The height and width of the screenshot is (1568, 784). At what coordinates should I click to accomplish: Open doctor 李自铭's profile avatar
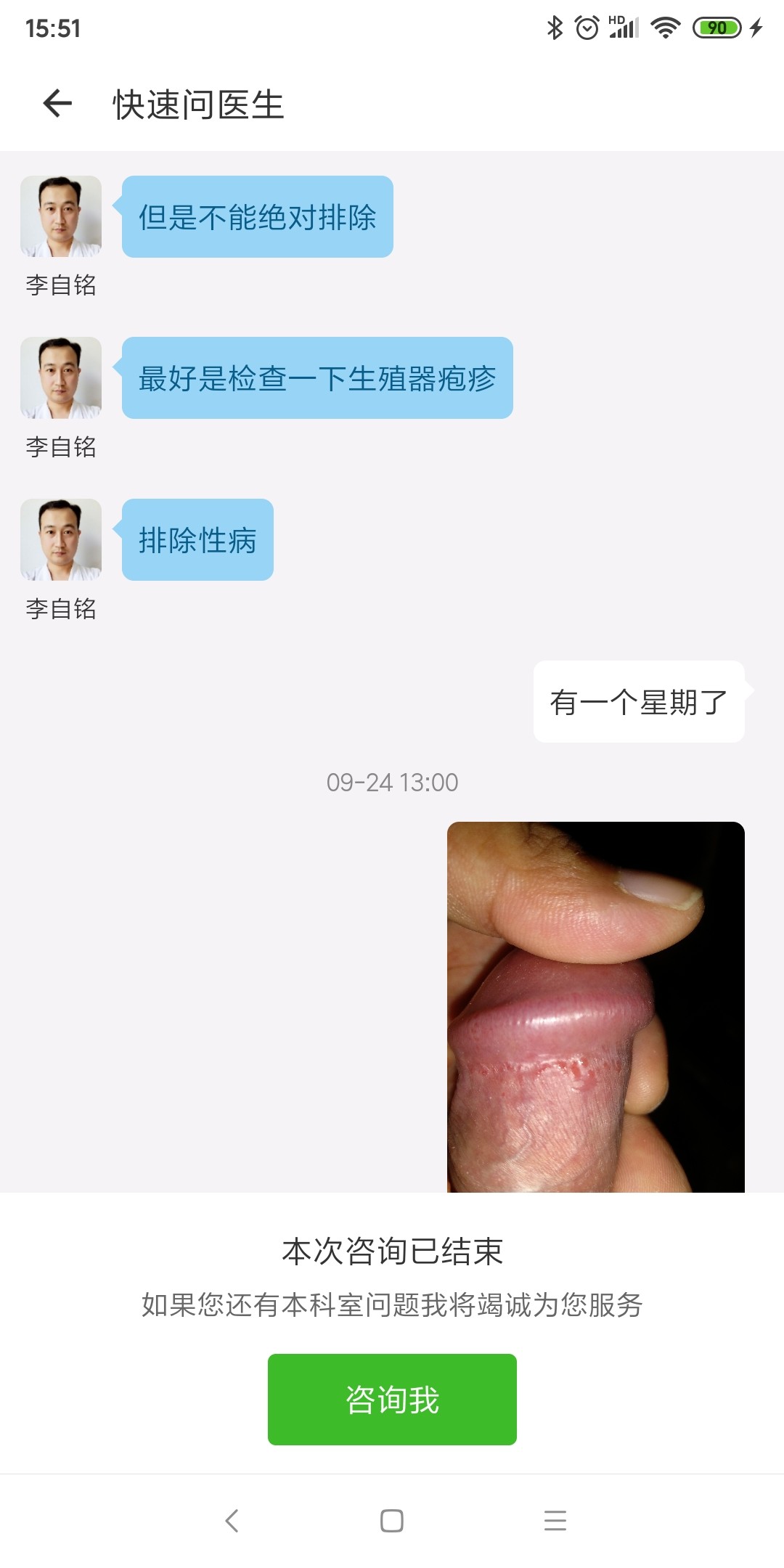(60, 217)
